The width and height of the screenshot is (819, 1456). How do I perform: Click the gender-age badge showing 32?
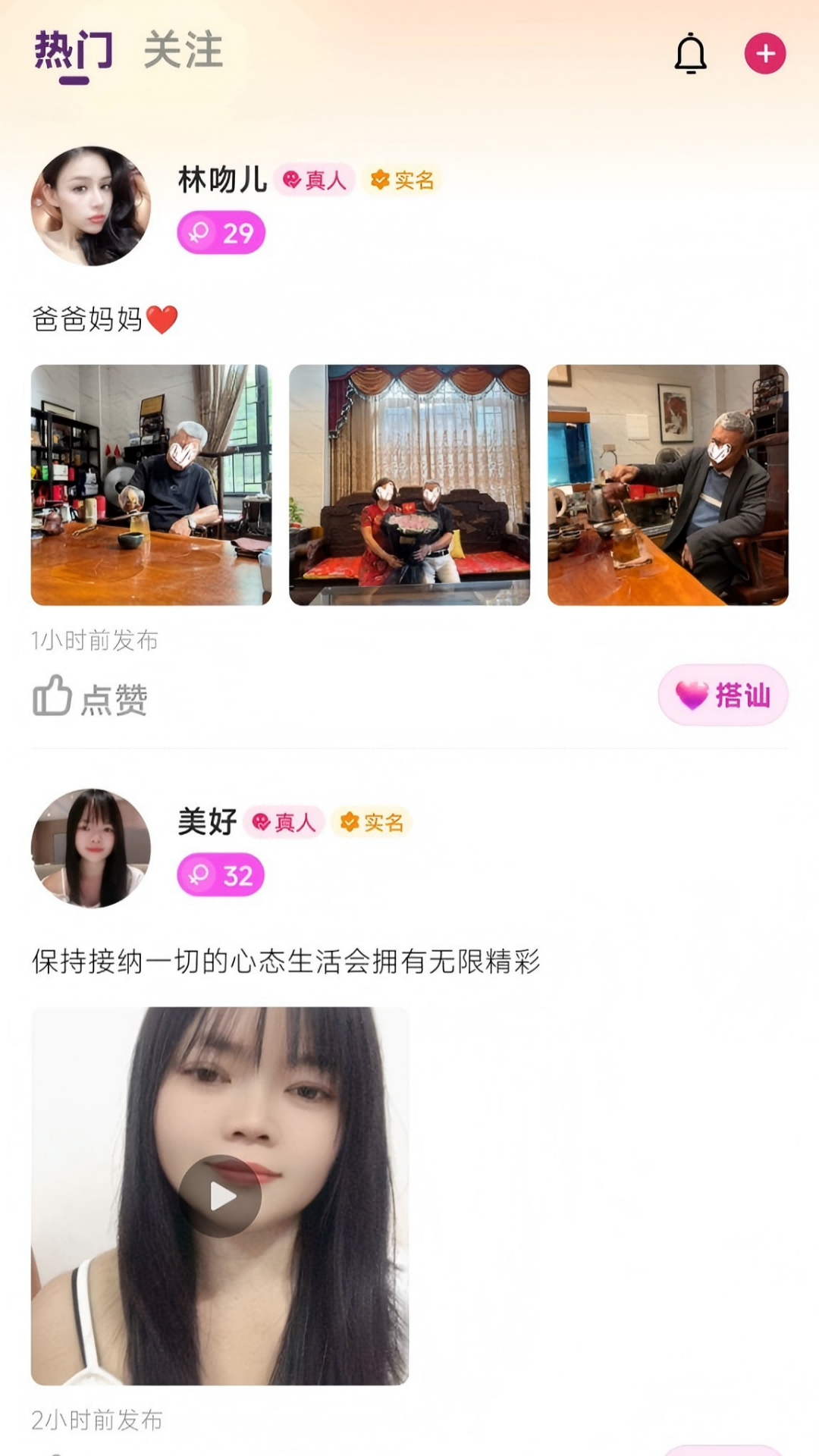pyautogui.click(x=221, y=874)
